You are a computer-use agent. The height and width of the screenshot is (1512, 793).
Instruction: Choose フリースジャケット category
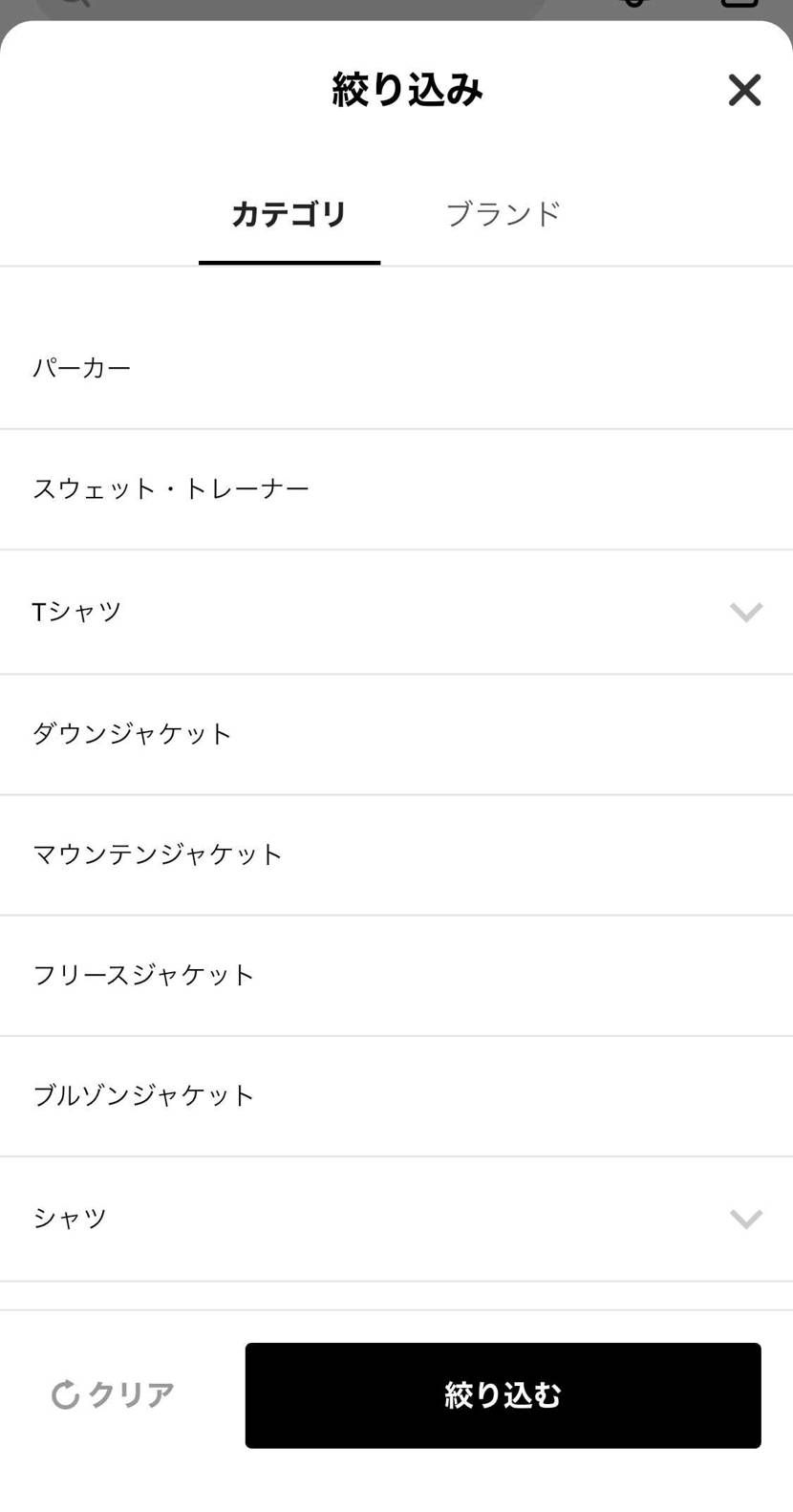[143, 975]
